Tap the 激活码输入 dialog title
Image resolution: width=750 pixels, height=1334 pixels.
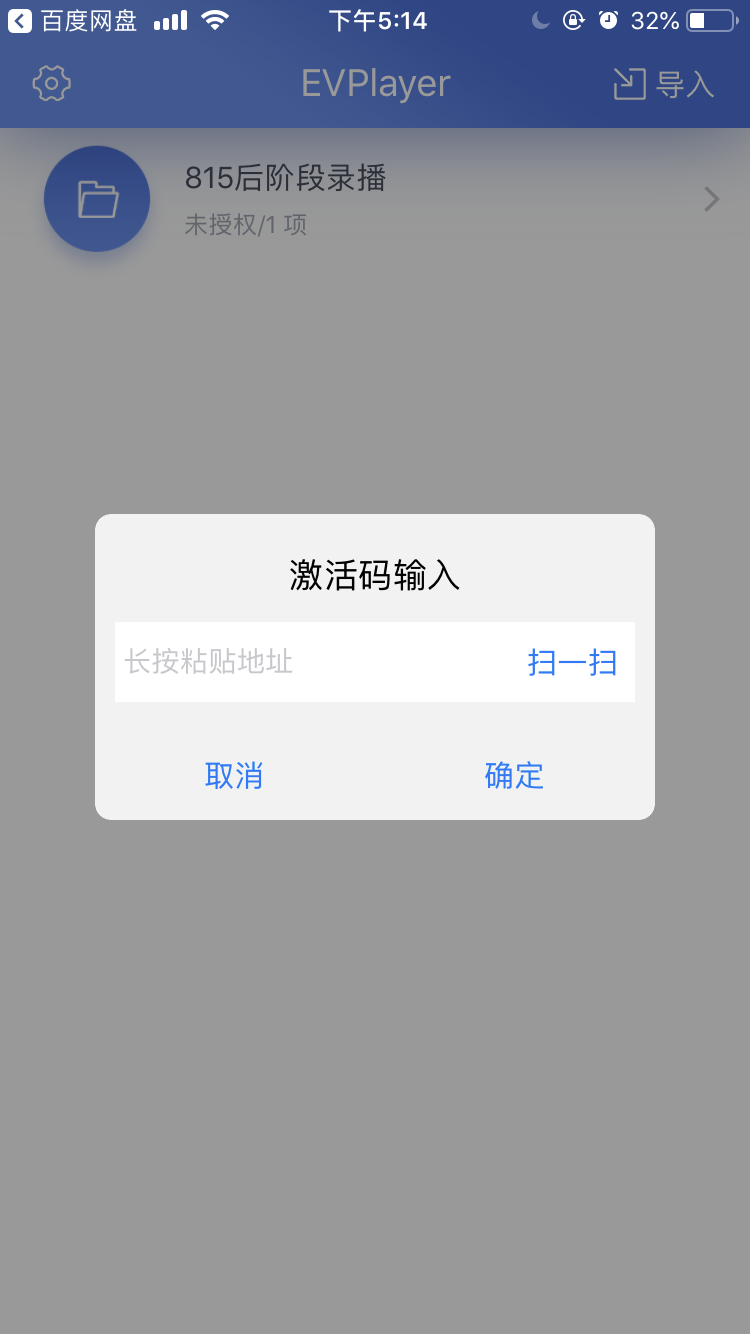coord(375,577)
